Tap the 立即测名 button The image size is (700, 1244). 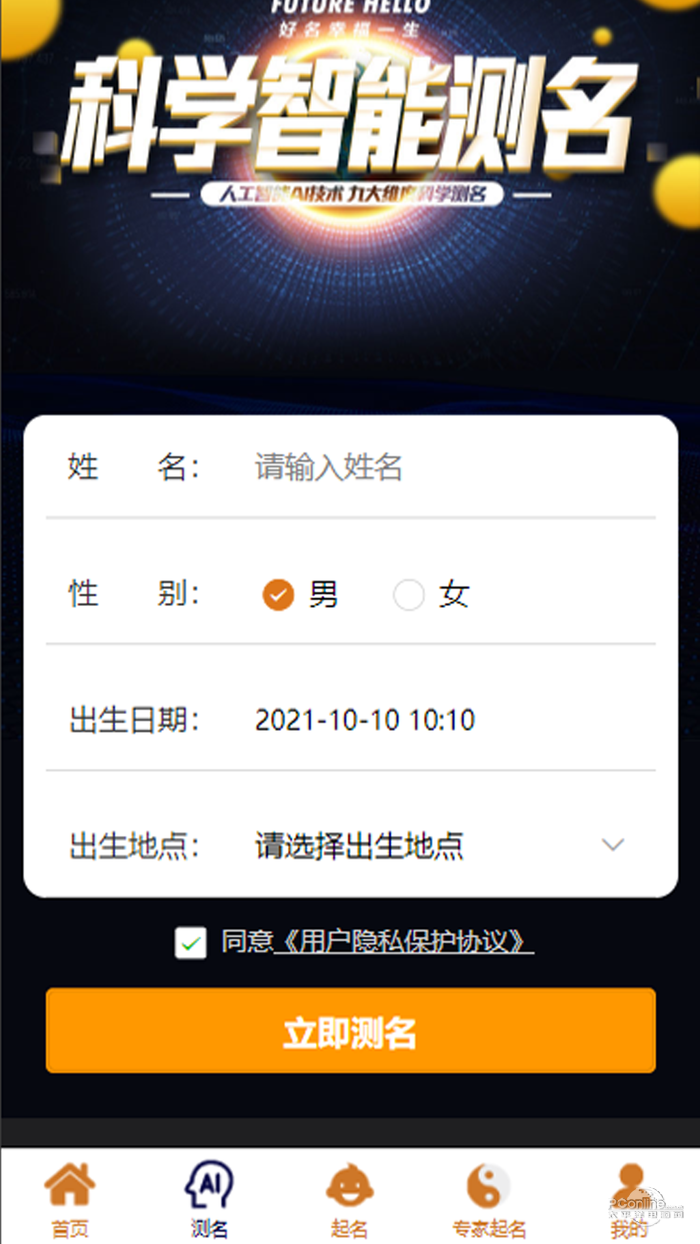(350, 1033)
